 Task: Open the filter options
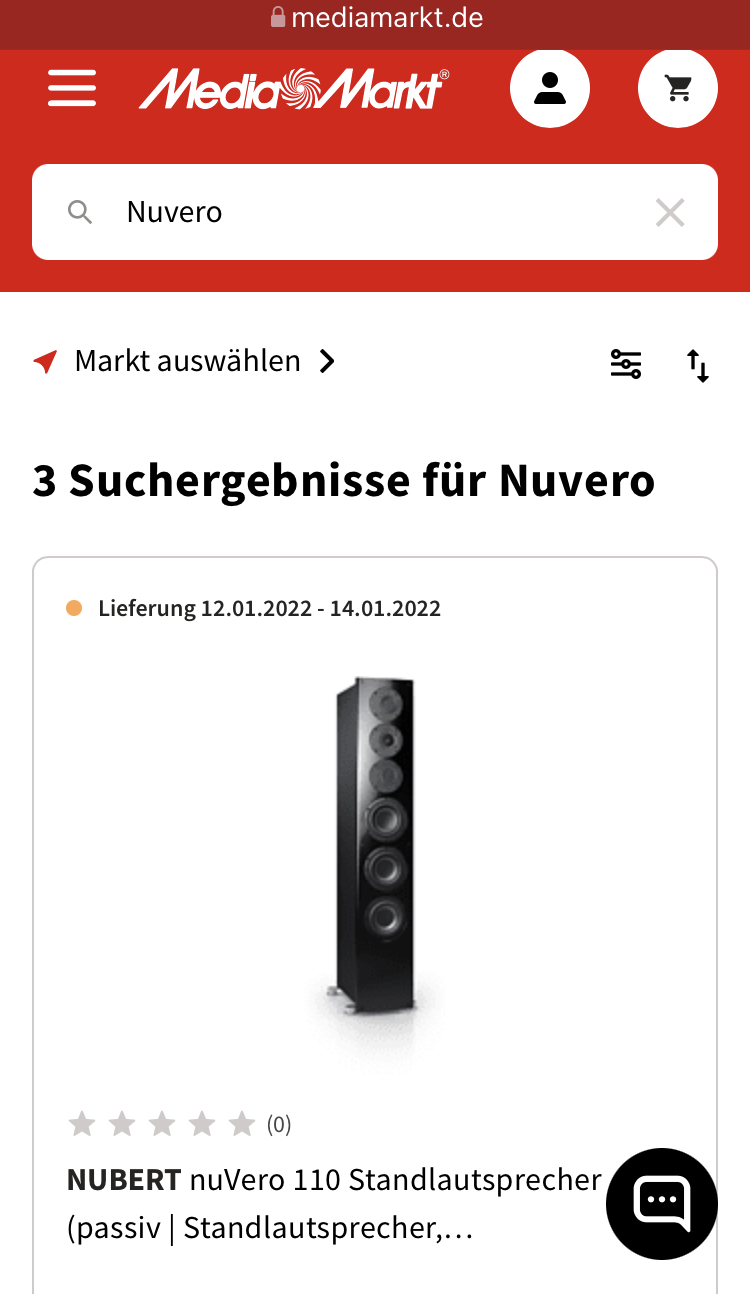pyautogui.click(x=626, y=364)
